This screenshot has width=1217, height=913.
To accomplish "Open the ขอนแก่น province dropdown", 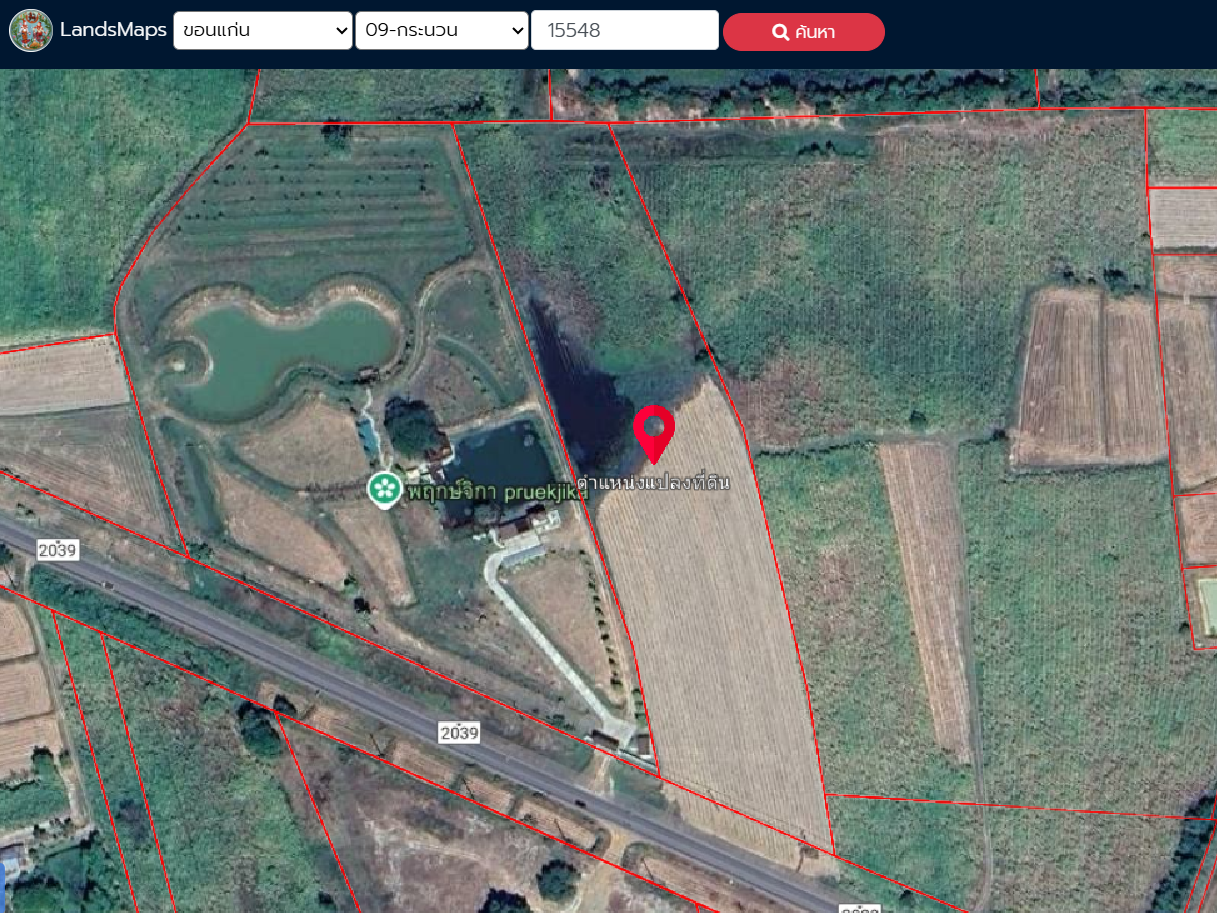I will (x=262, y=31).
